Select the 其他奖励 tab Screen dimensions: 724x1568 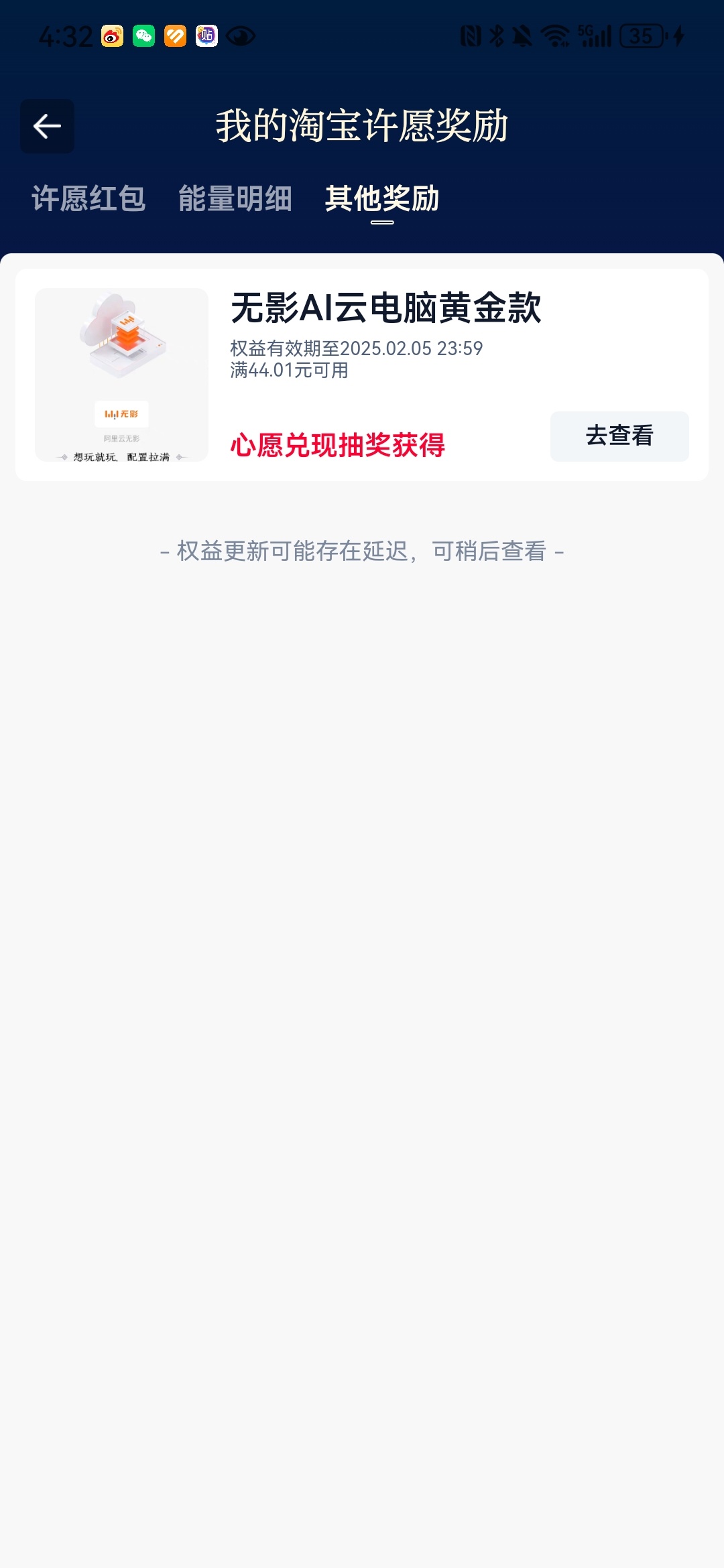382,199
